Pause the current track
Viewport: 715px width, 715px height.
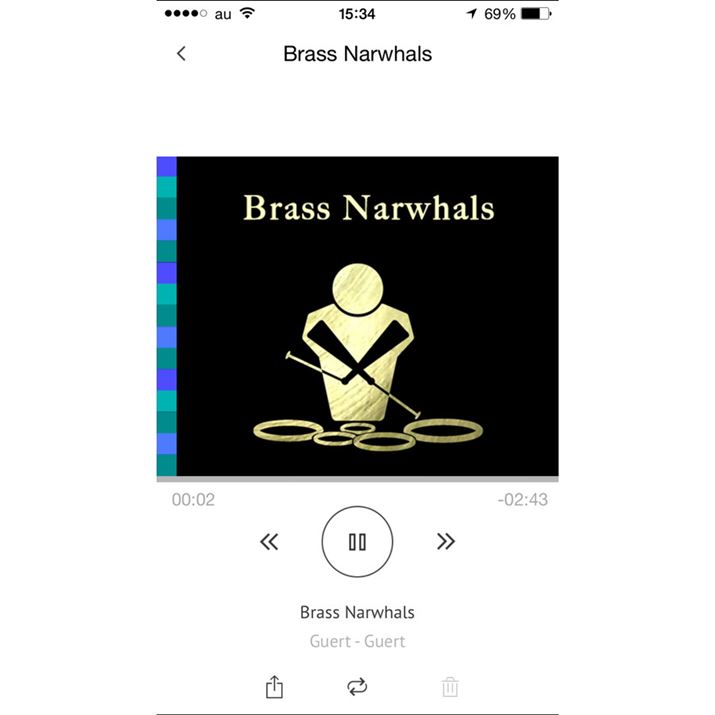point(357,542)
